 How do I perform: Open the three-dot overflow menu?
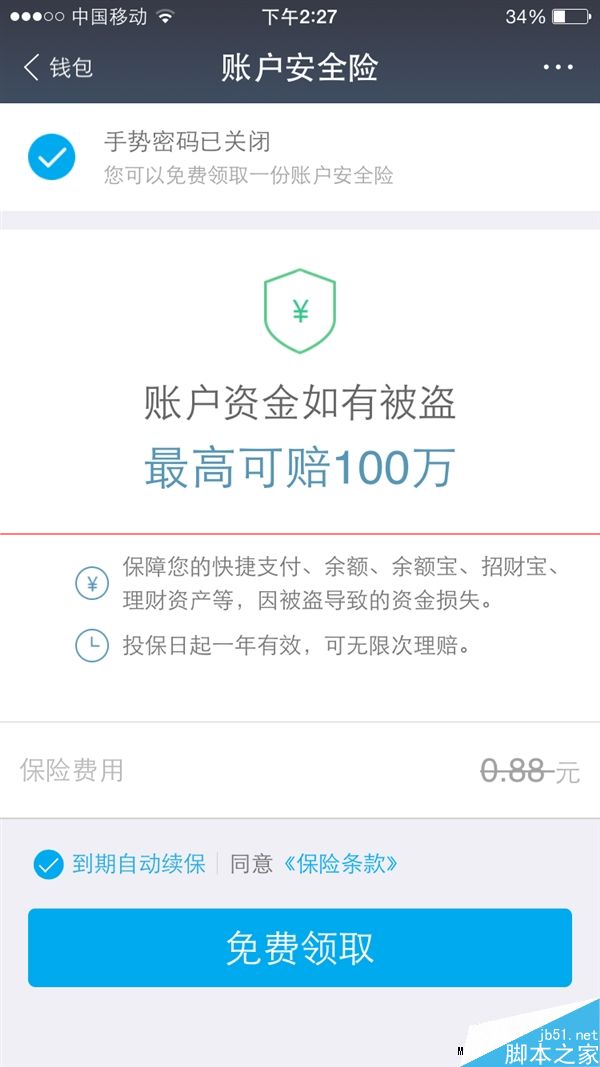[x=558, y=68]
